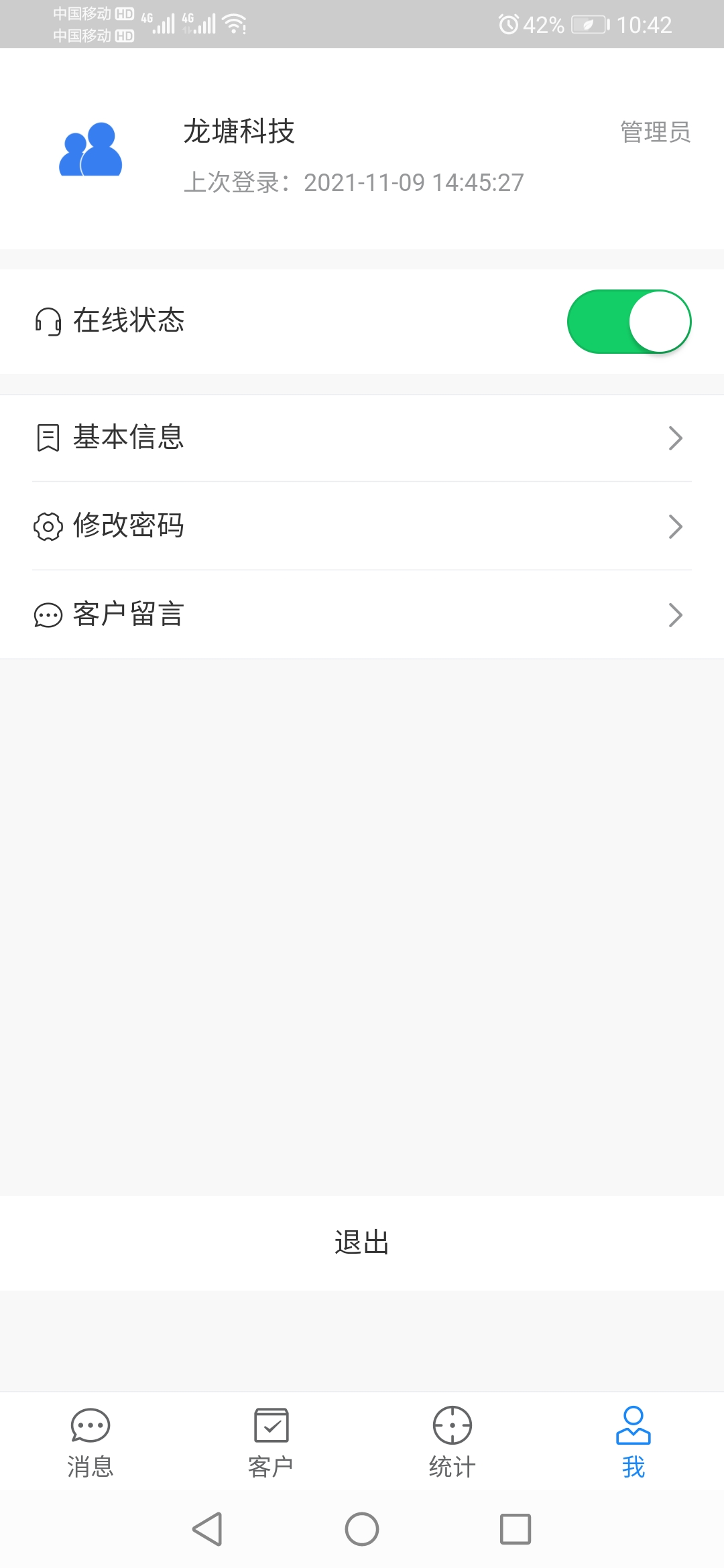Viewport: 724px width, 1568px height.
Task: Switch to the 客户 tab
Action: coord(271,1442)
